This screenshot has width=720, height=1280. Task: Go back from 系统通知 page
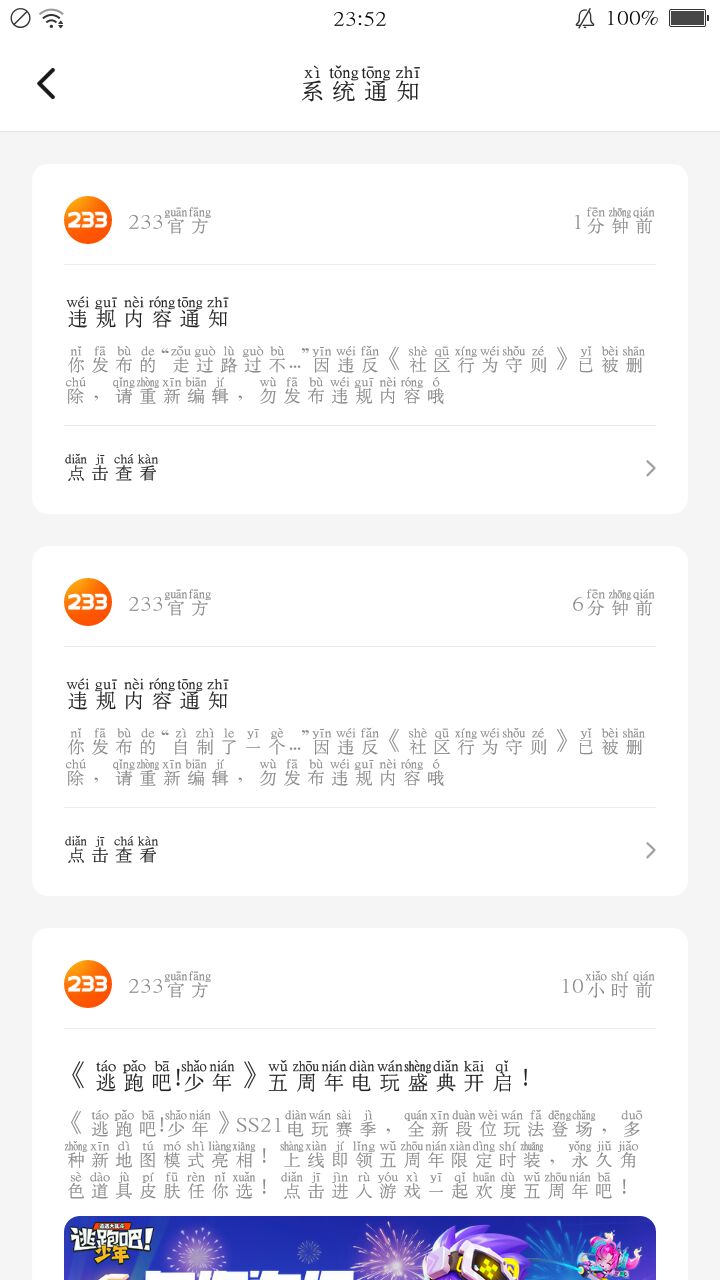coord(46,84)
